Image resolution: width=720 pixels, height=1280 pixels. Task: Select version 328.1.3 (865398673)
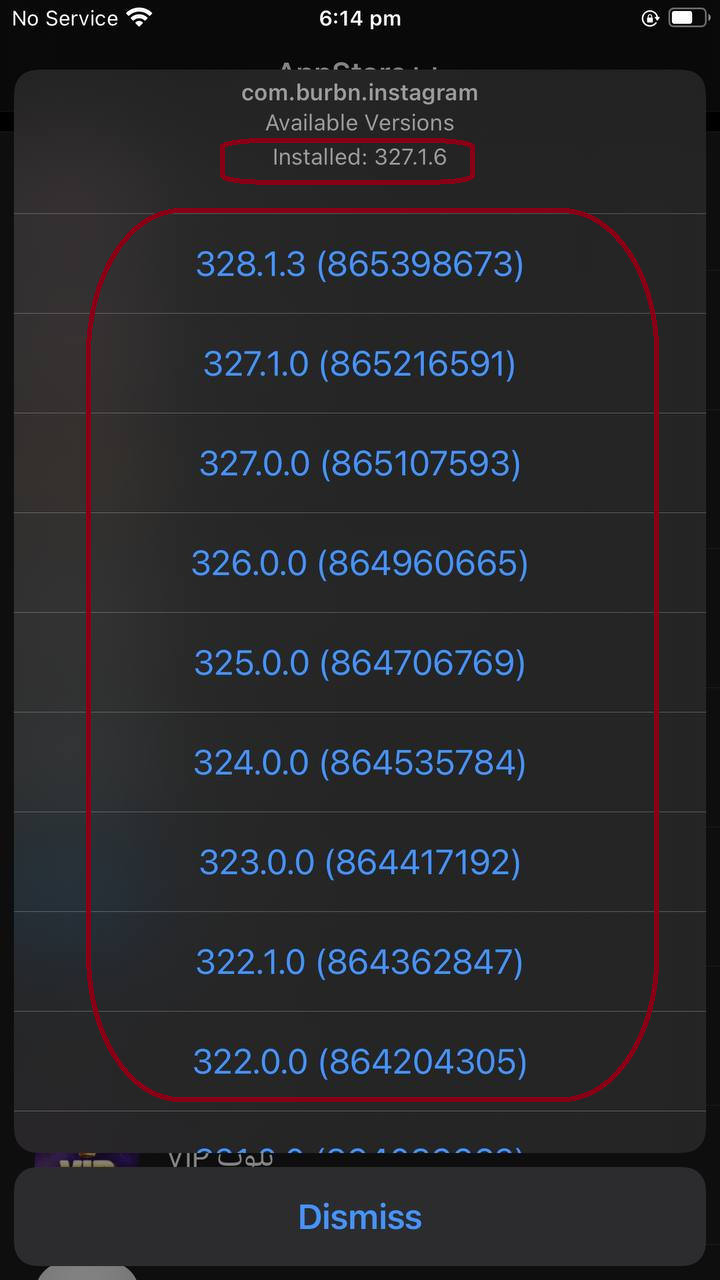point(360,264)
